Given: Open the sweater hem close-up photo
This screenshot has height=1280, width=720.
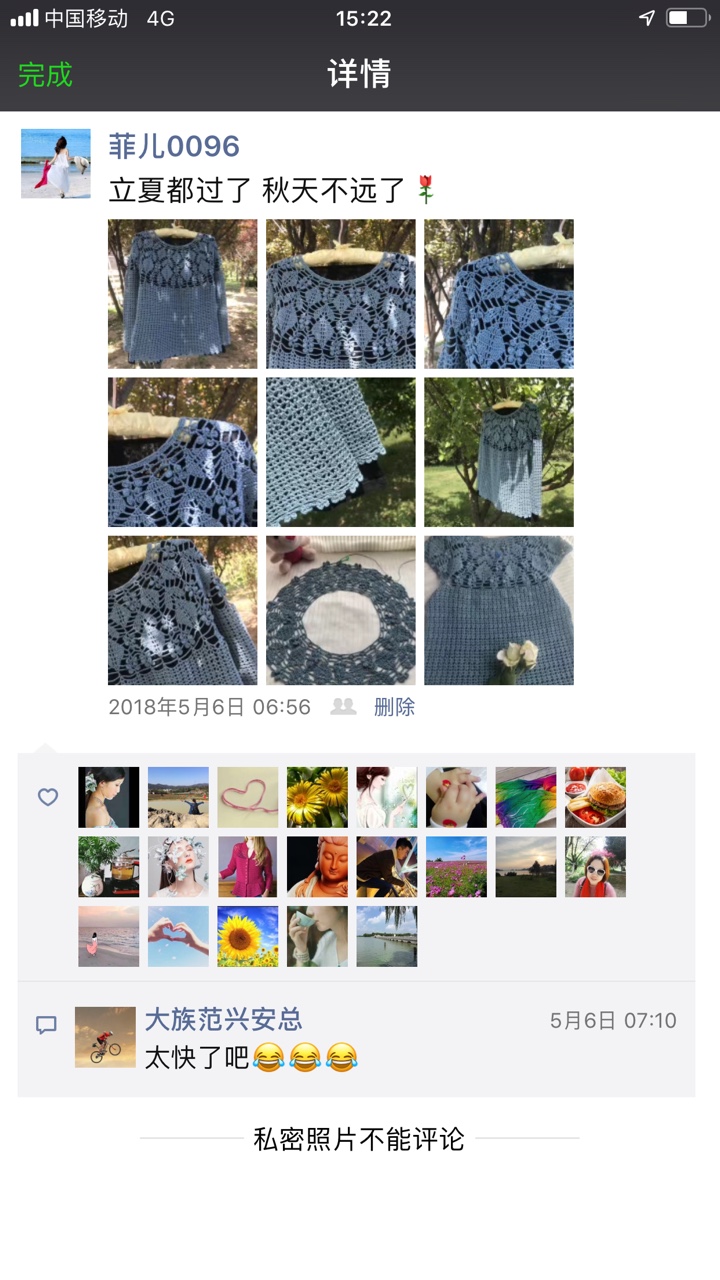Looking at the screenshot, I should click(x=340, y=452).
